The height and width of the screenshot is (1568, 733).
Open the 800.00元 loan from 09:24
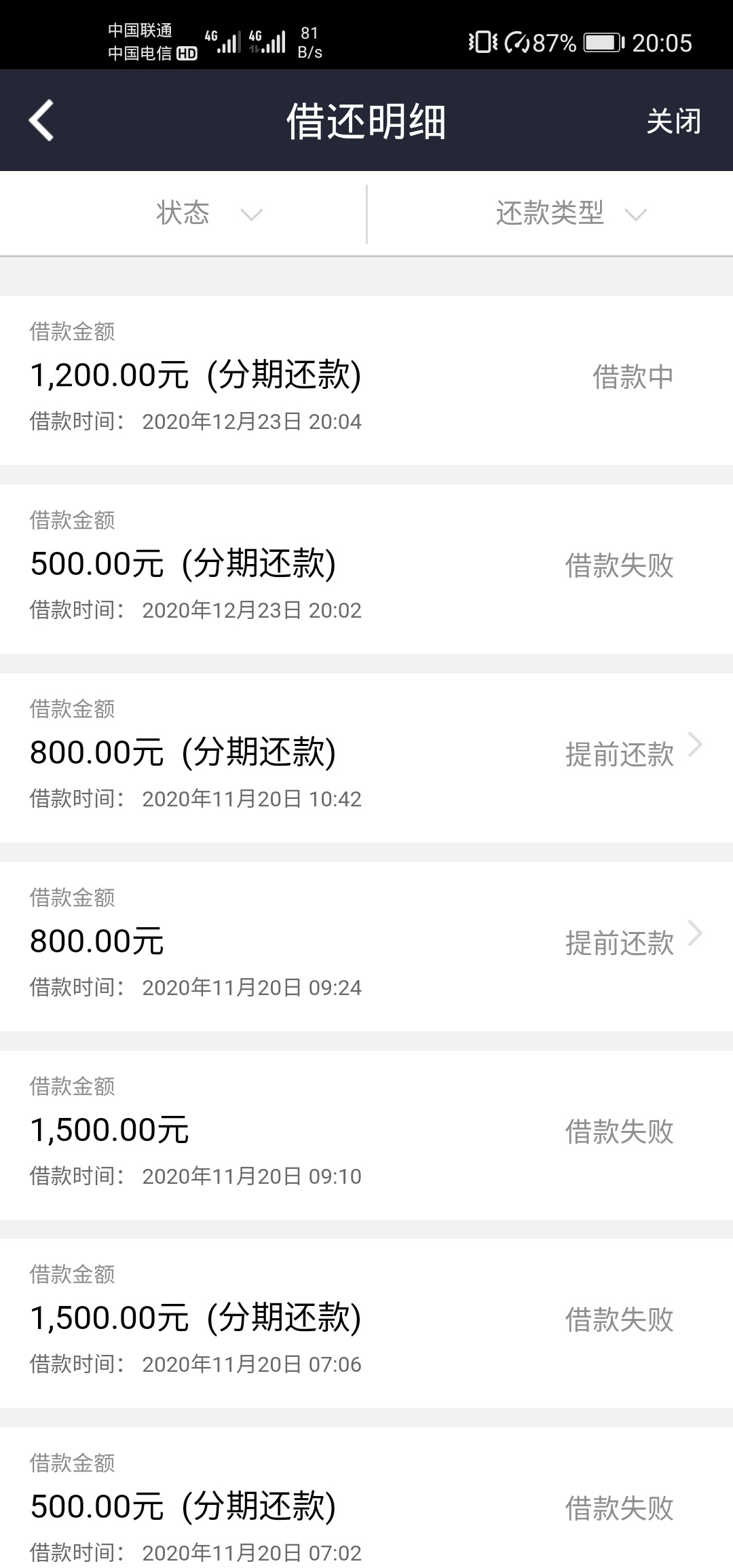pyautogui.click(x=366, y=947)
